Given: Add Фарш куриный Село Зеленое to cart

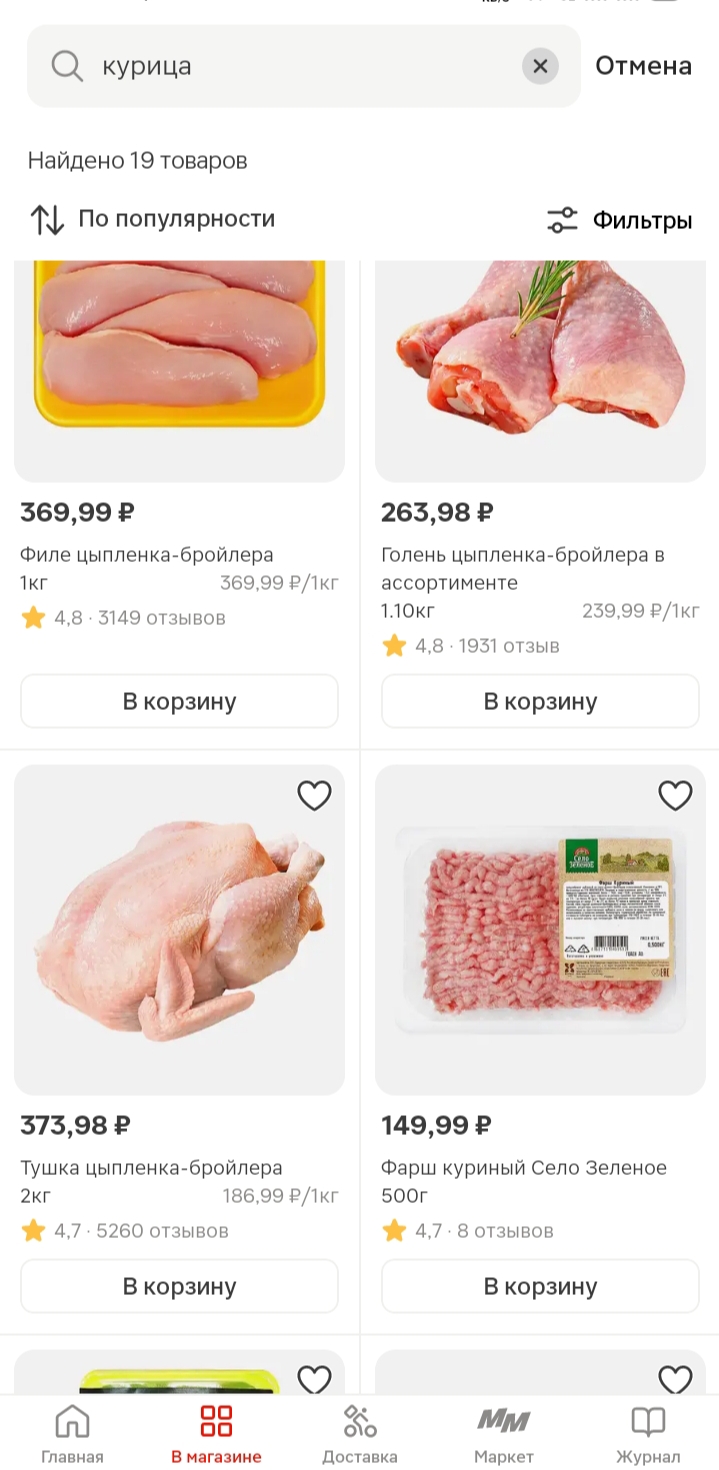Looking at the screenshot, I should pos(540,1286).
